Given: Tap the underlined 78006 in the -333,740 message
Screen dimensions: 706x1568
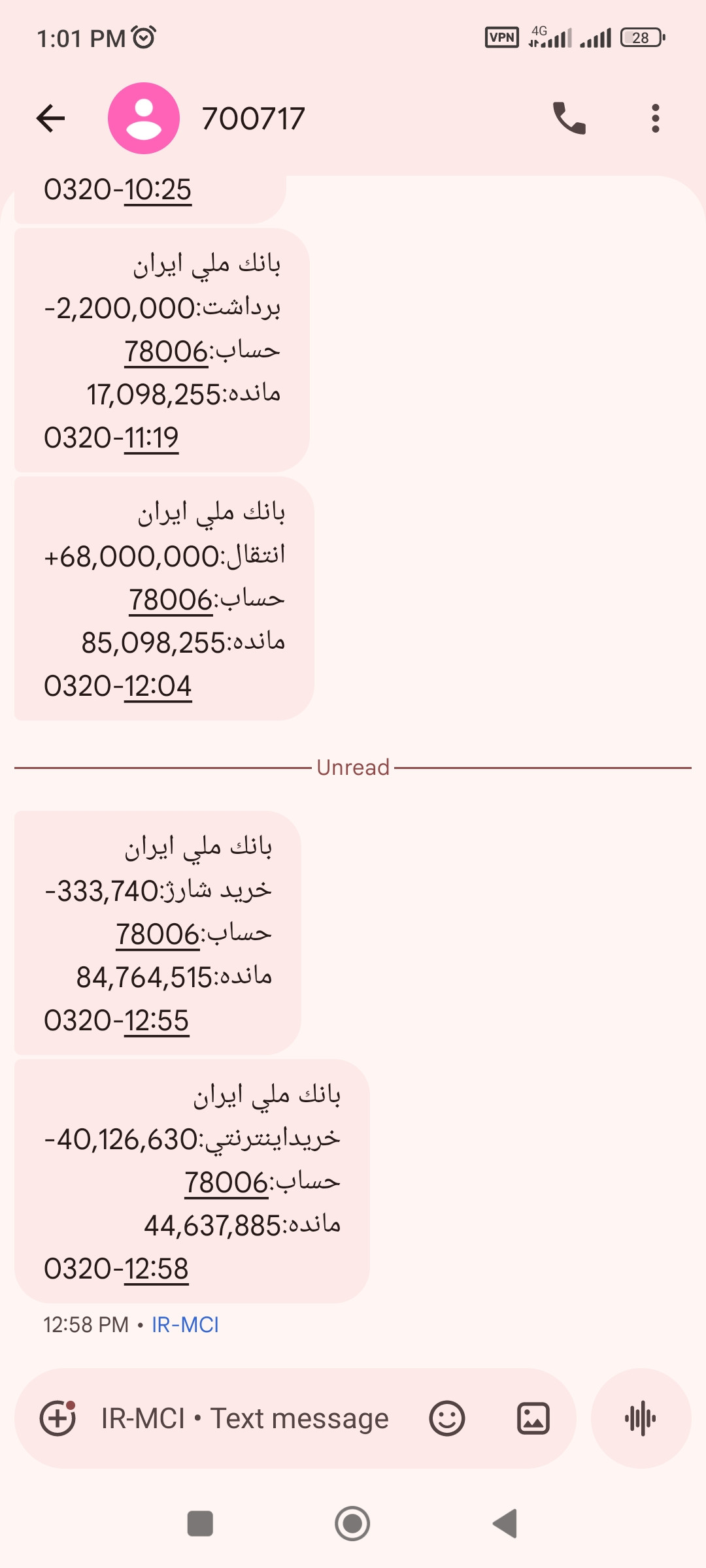Looking at the screenshot, I should (x=158, y=934).
